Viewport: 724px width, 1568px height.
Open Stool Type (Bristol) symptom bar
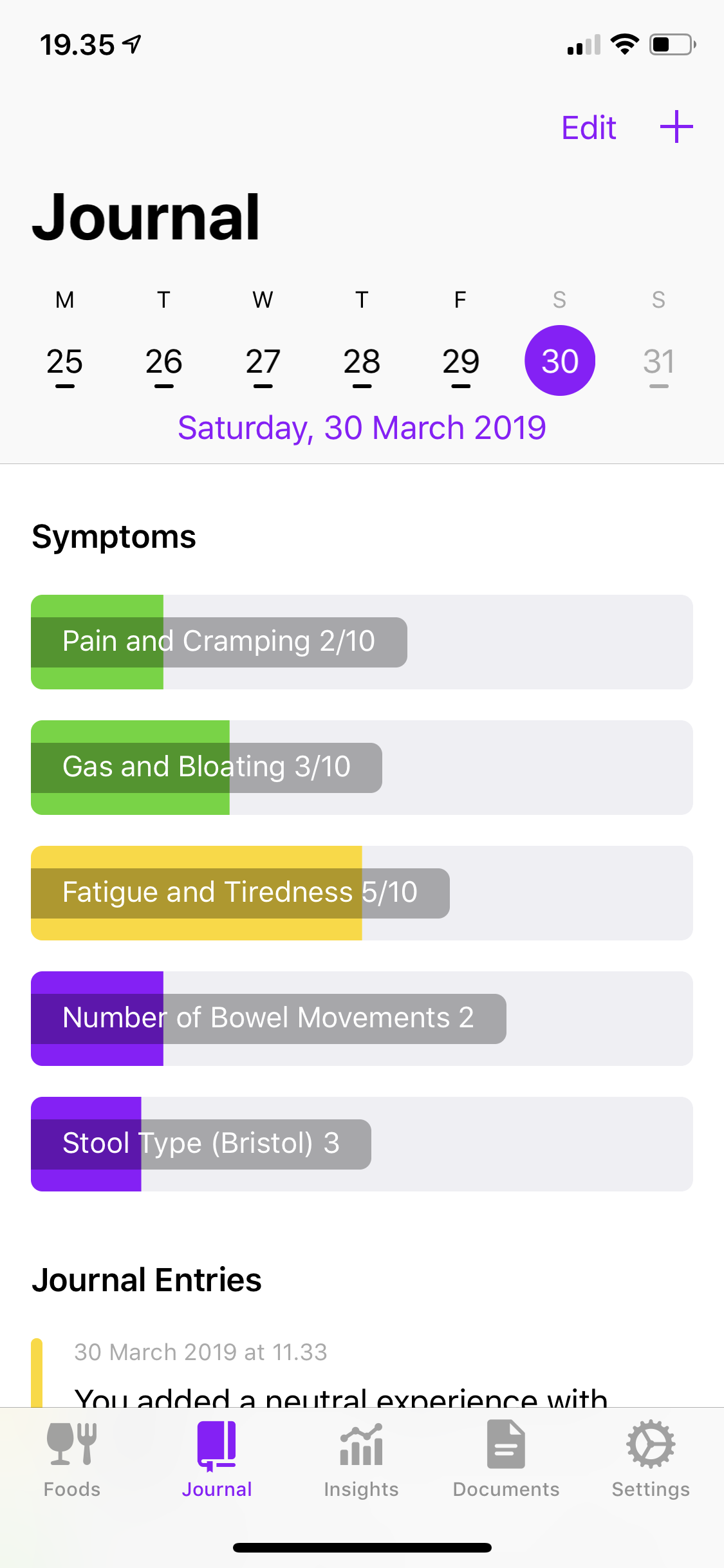[x=362, y=1144]
